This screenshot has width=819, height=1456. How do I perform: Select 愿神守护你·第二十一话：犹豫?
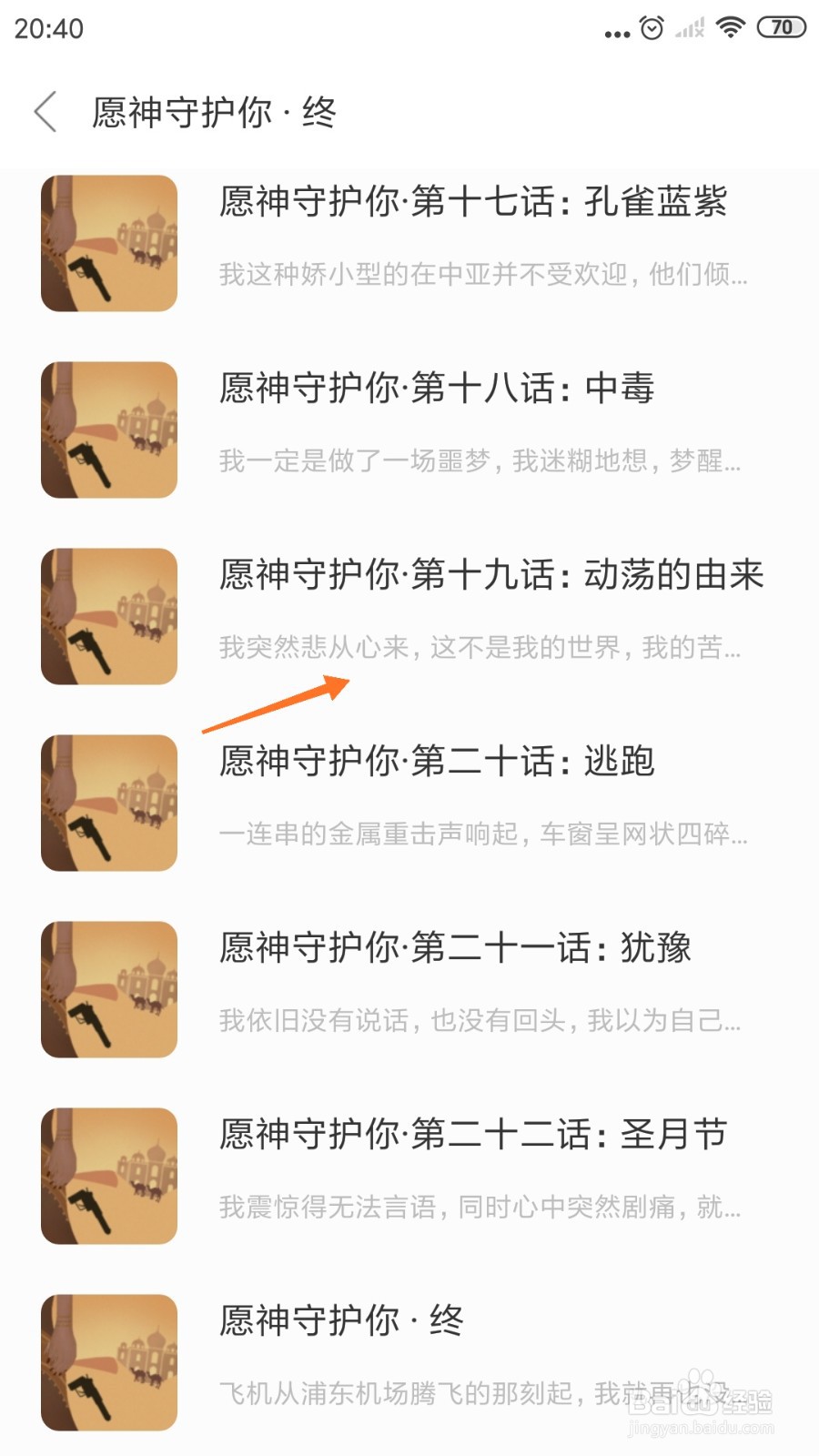click(x=457, y=948)
